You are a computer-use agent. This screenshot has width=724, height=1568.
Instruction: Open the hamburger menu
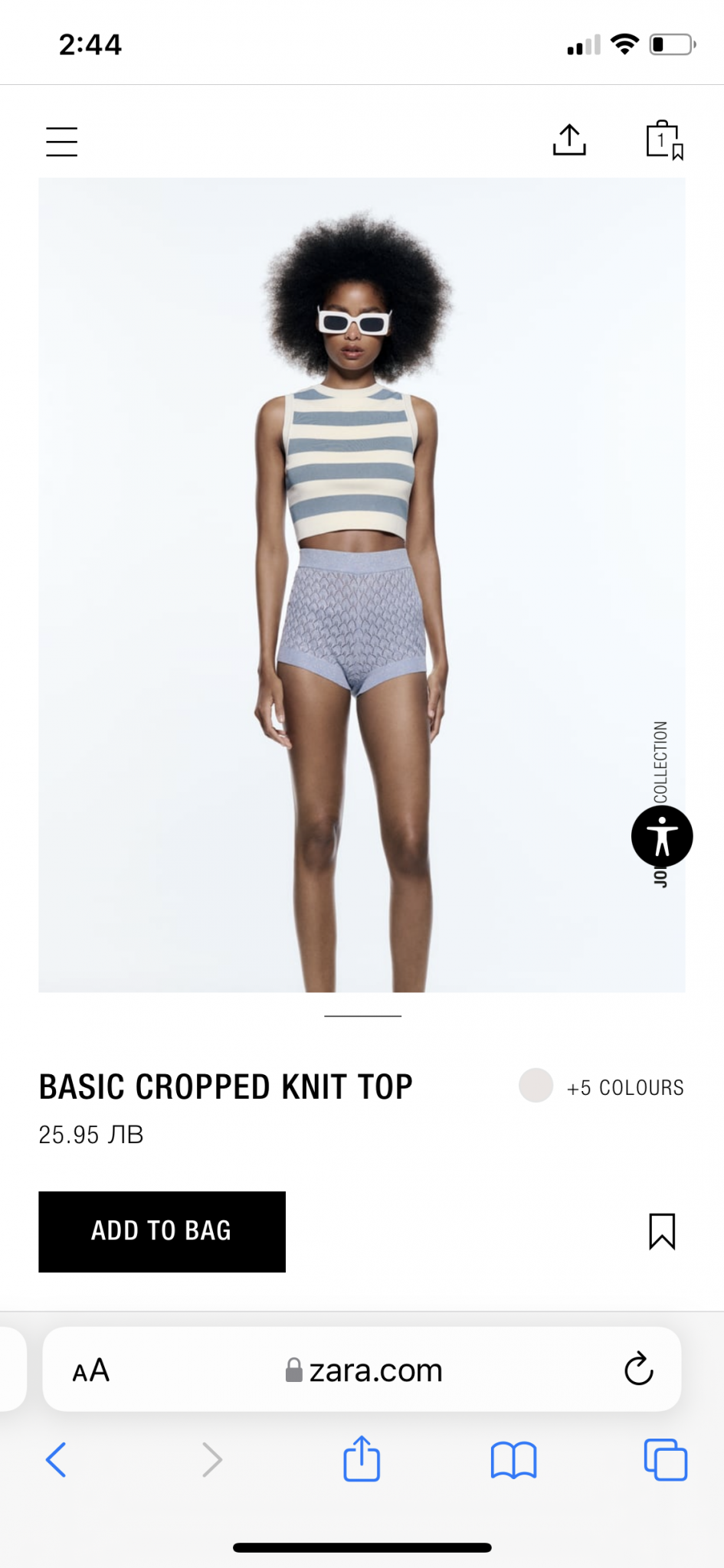[x=61, y=142]
